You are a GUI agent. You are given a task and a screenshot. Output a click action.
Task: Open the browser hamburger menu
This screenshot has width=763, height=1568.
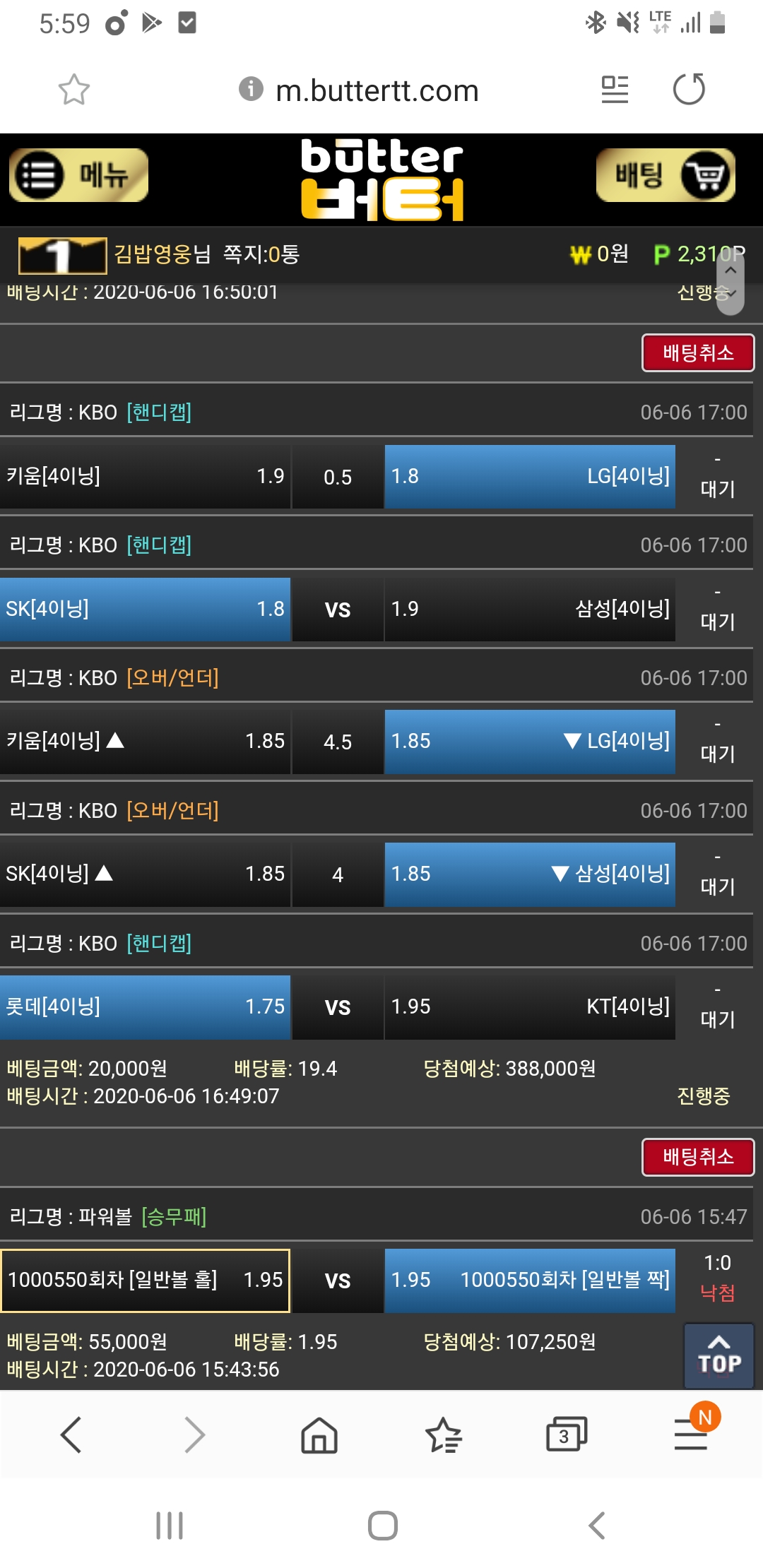pos(690,1435)
